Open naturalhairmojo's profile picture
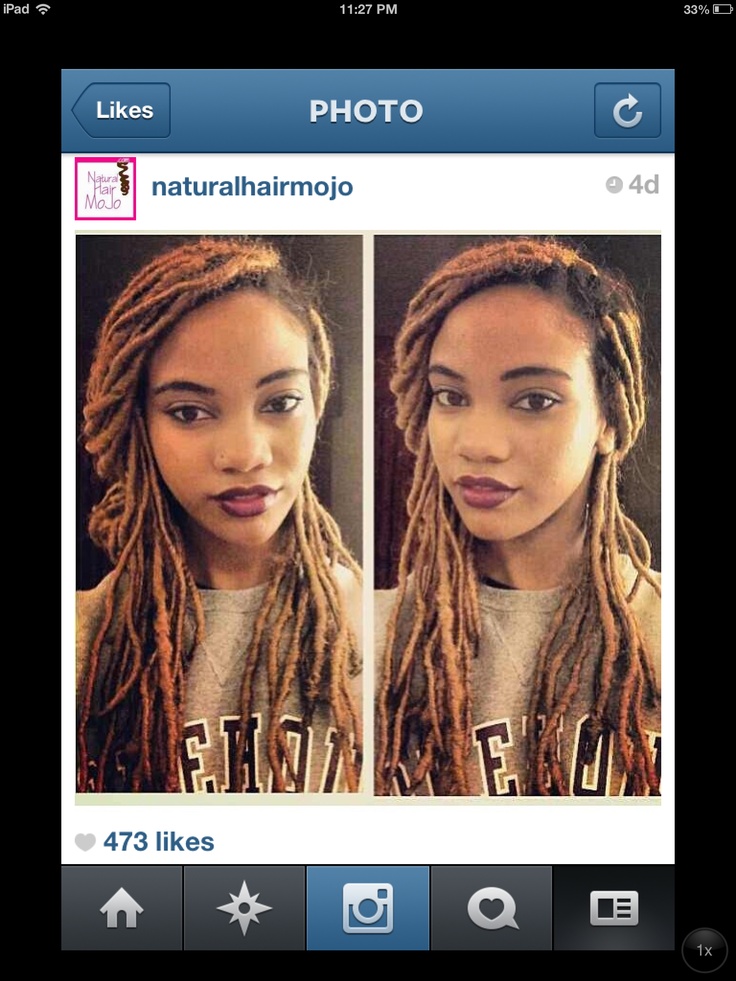This screenshot has width=736, height=981. (105, 188)
